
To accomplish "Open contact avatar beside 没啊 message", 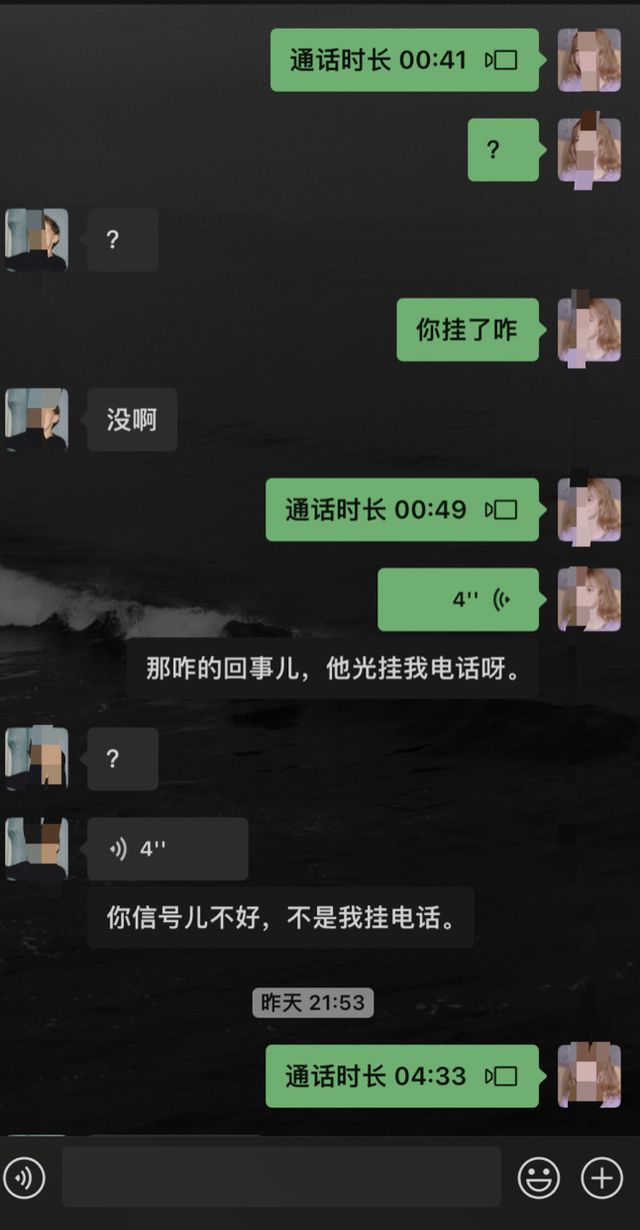I will pos(37,419).
